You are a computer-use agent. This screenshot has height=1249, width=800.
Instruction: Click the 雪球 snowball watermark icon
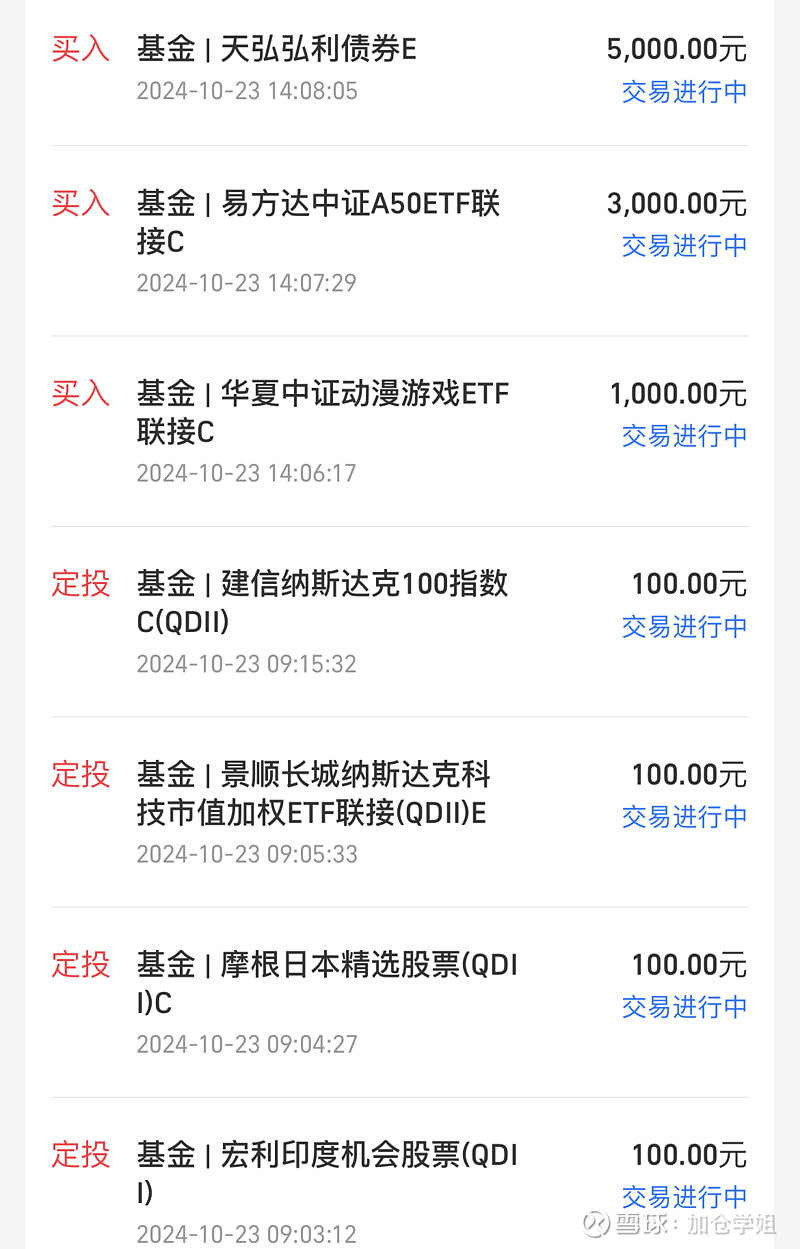point(597,1222)
